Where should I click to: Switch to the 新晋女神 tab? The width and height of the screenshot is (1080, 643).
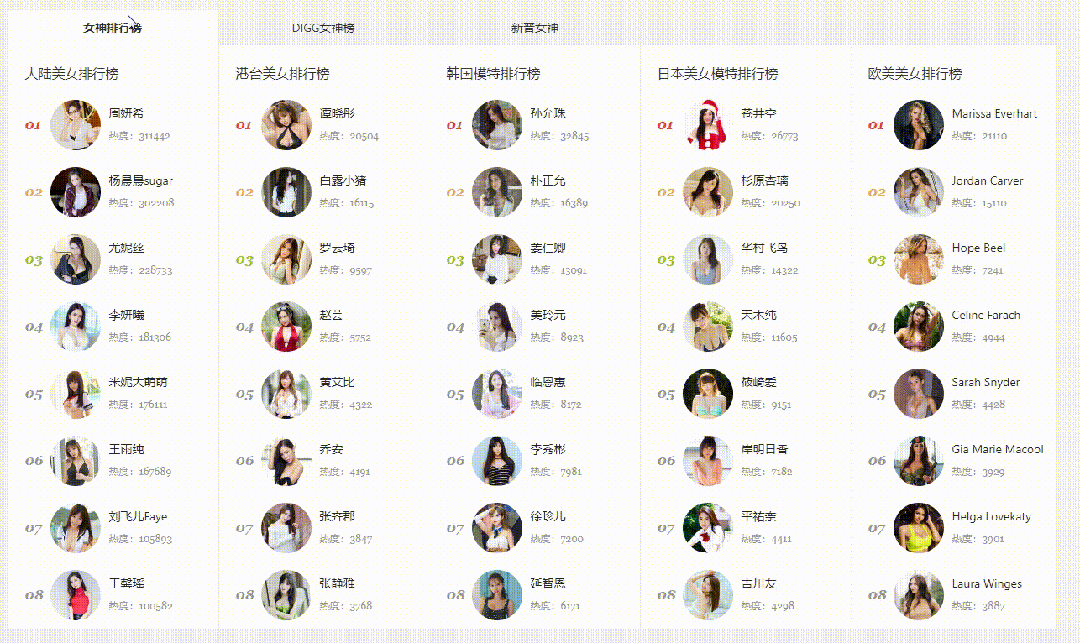(x=535, y=28)
